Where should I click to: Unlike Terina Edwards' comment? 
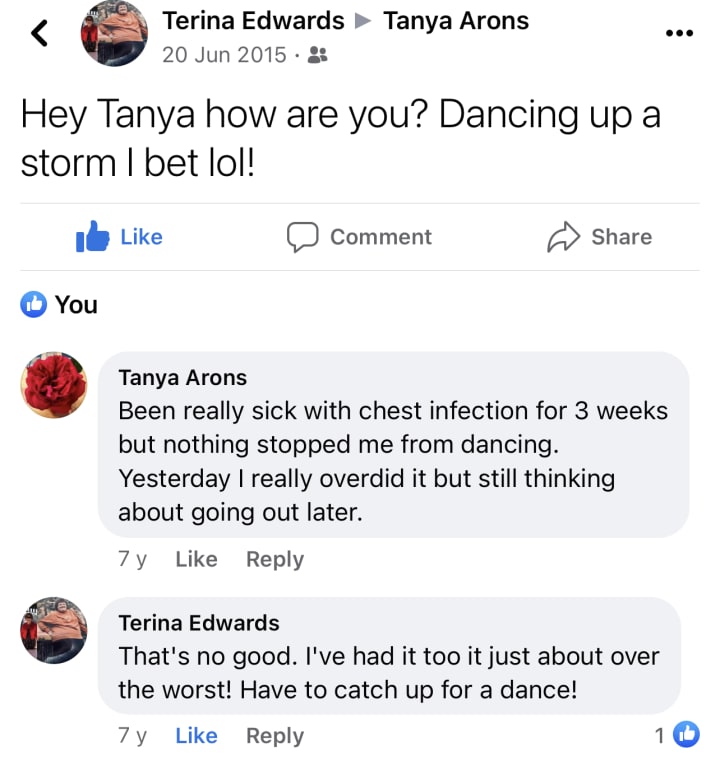196,736
